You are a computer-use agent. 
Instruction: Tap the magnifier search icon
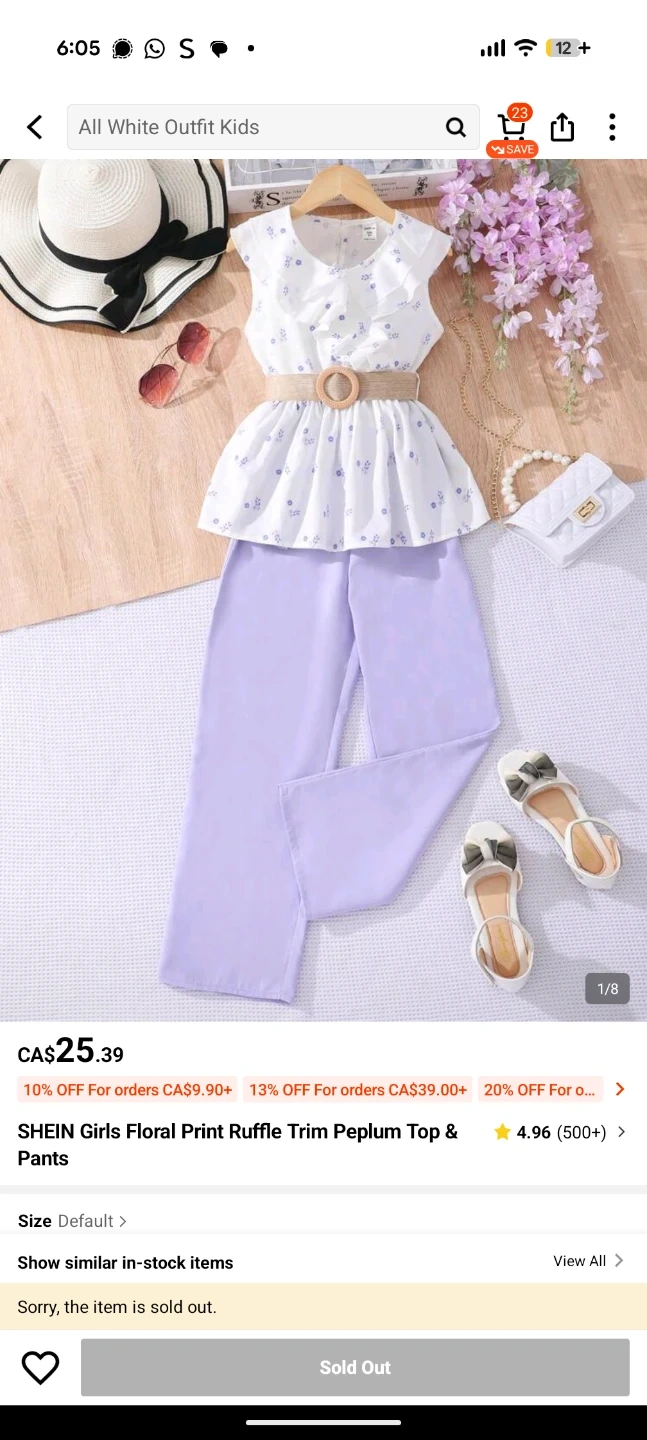(x=456, y=127)
